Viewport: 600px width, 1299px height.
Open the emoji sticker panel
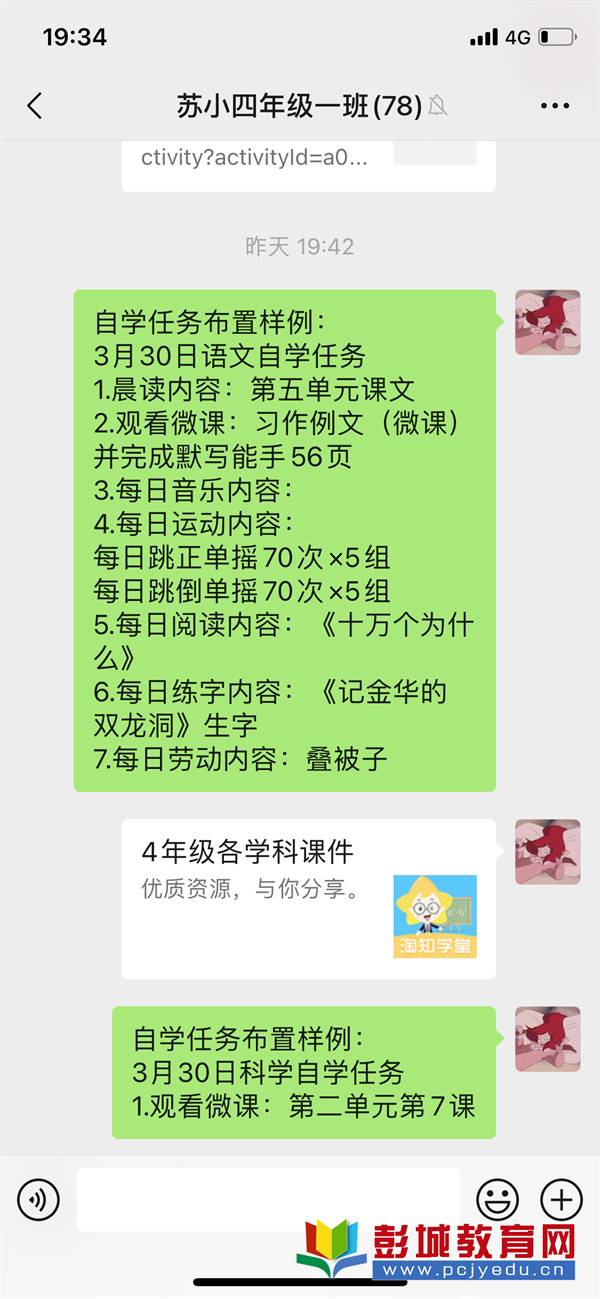click(497, 1198)
